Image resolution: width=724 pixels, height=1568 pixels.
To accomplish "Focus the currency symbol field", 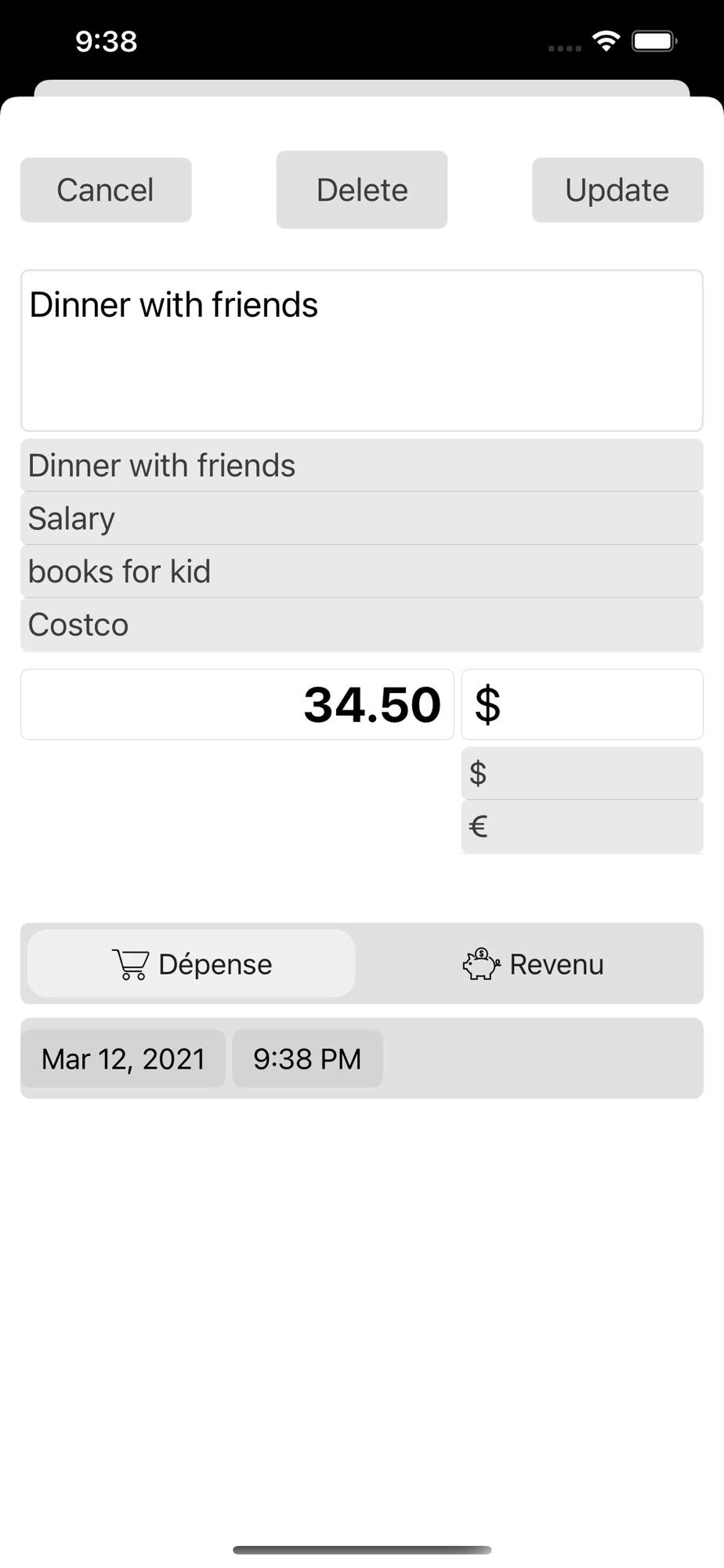I will [582, 704].
